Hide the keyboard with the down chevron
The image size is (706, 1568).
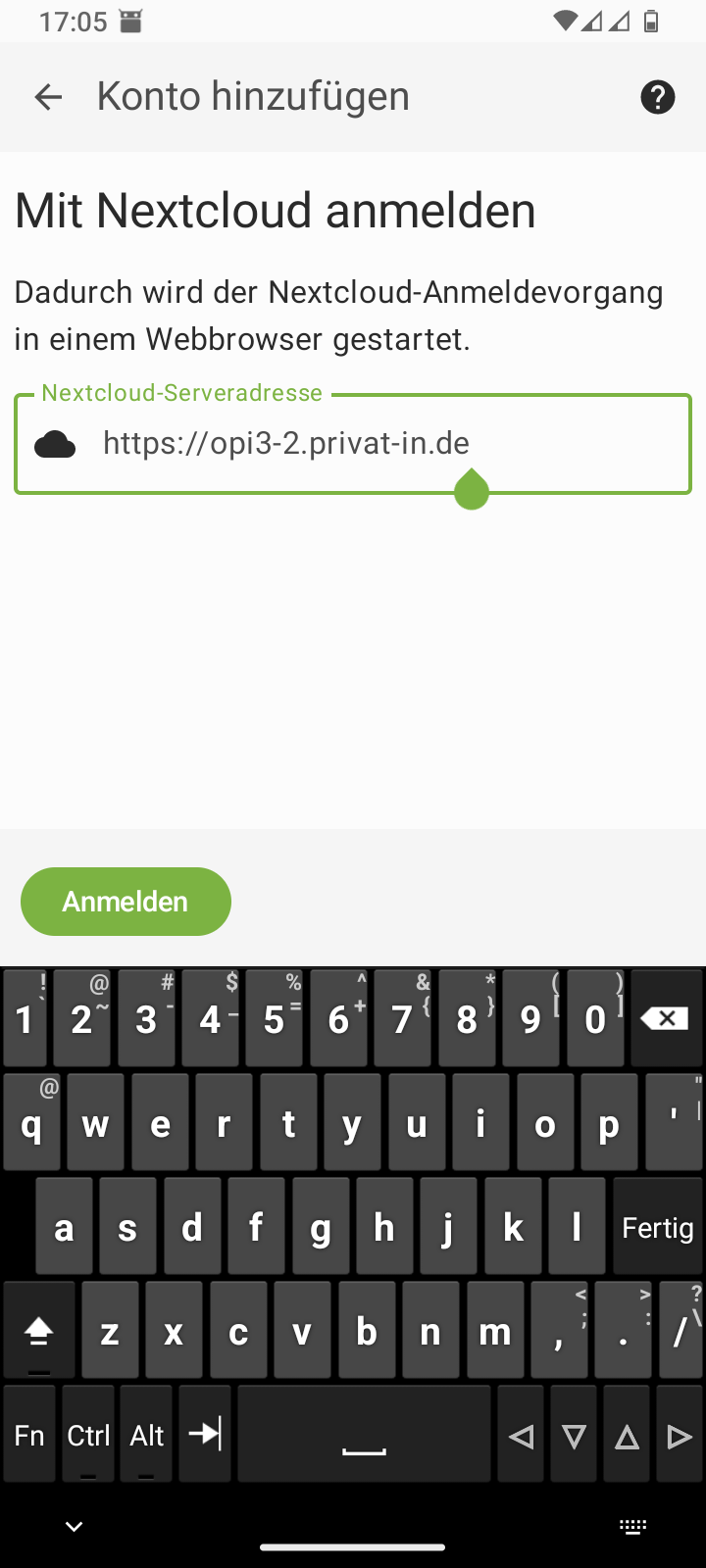pyautogui.click(x=74, y=1526)
